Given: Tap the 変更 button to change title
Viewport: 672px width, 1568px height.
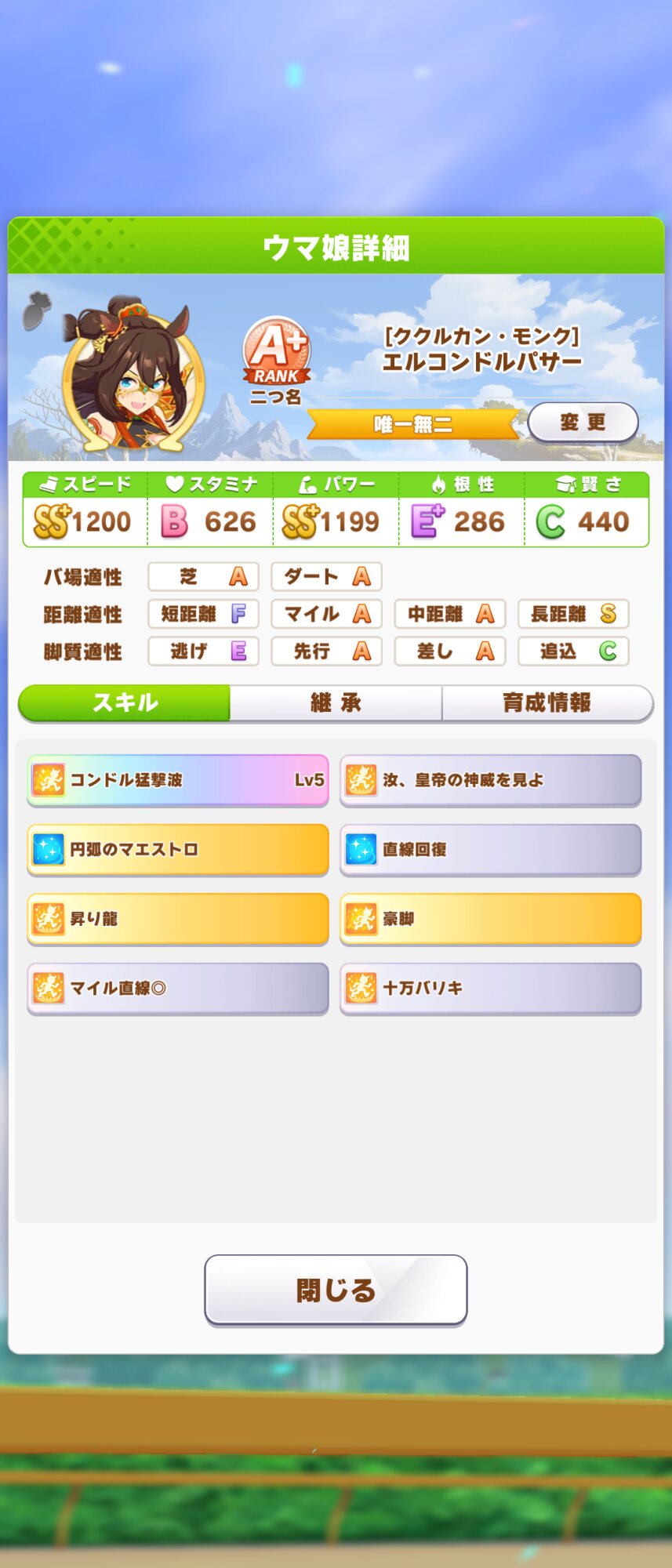Looking at the screenshot, I should coord(583,423).
